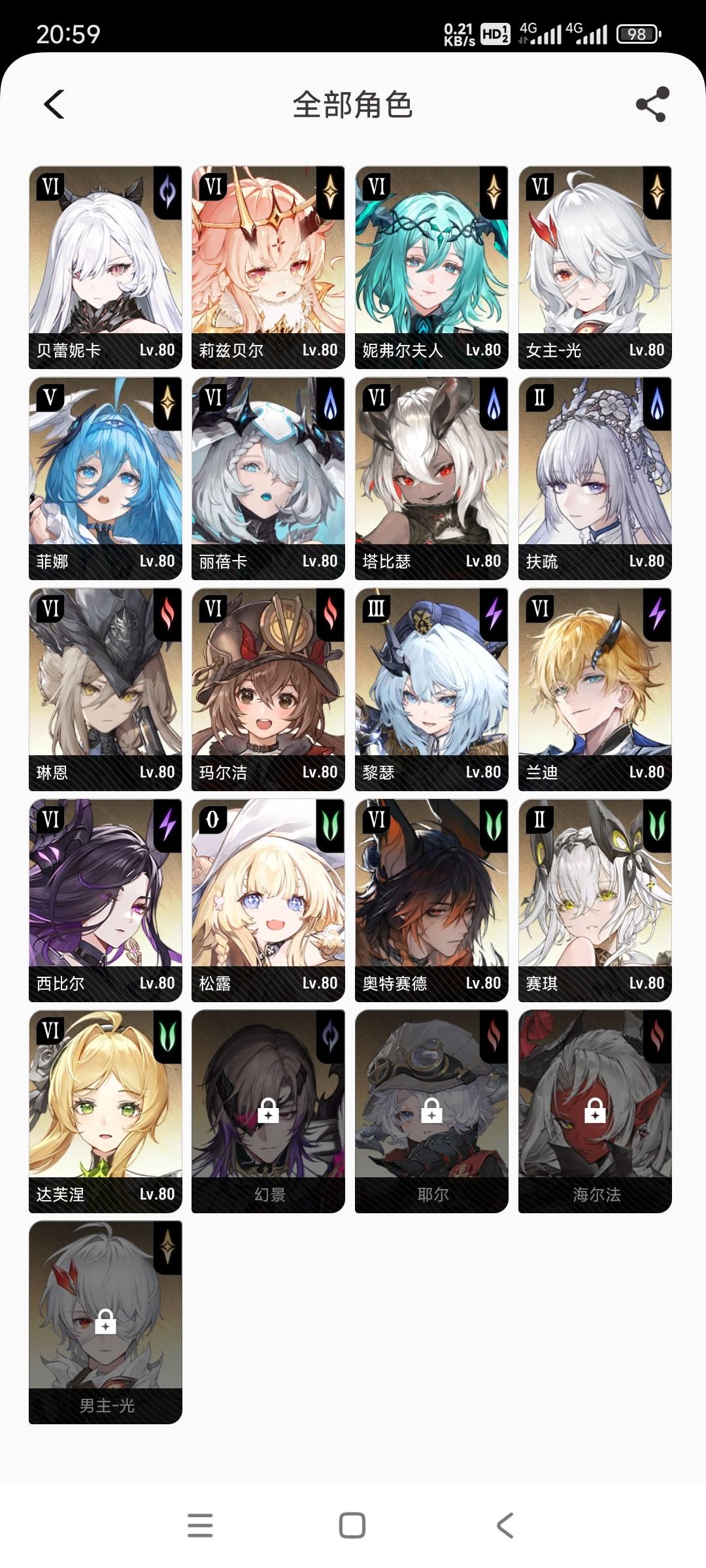
Task: View 奥特赛德 character details
Action: click(x=431, y=900)
